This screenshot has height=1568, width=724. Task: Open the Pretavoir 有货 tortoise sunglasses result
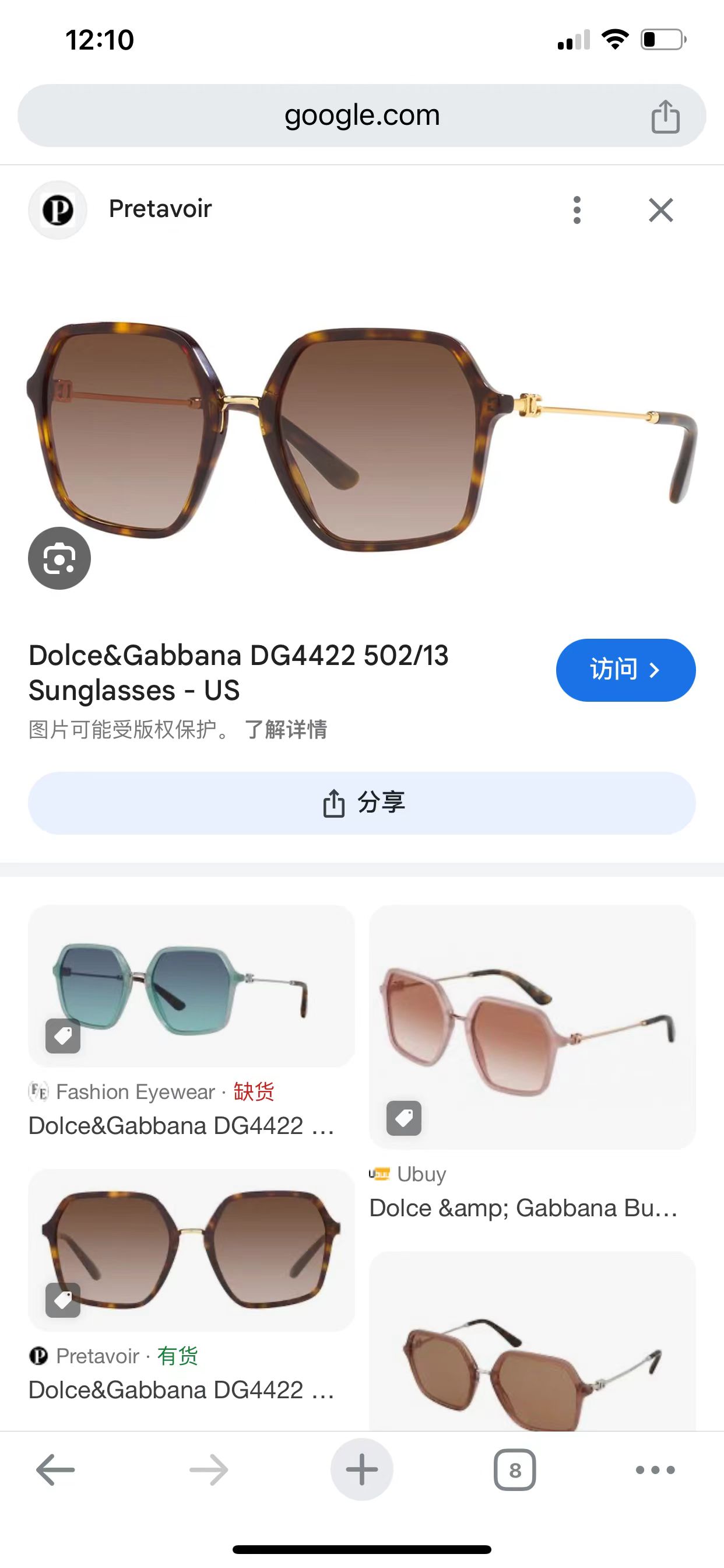191,1249
